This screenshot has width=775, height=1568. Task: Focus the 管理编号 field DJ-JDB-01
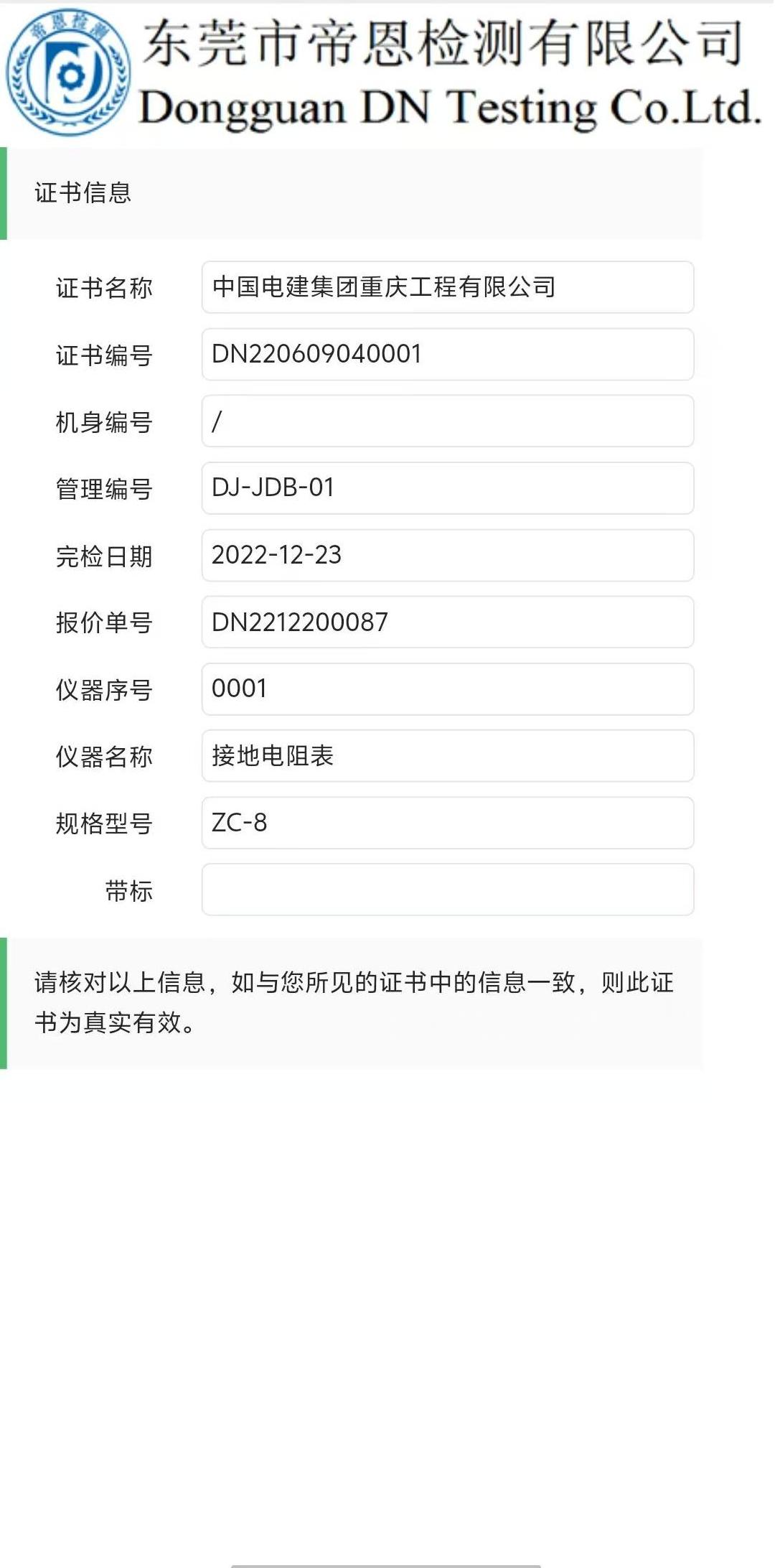pos(448,488)
